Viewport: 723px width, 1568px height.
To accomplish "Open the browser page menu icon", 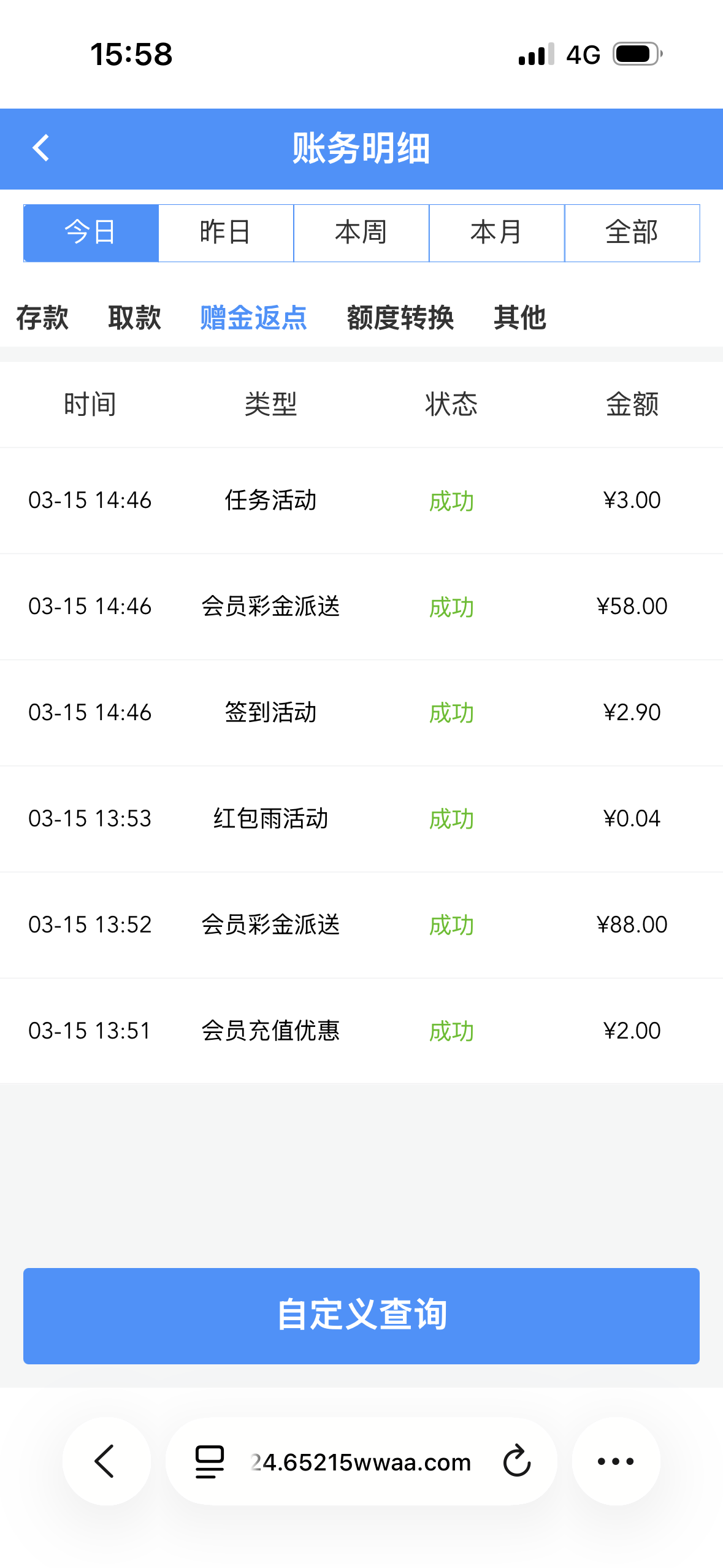I will (x=209, y=1461).
